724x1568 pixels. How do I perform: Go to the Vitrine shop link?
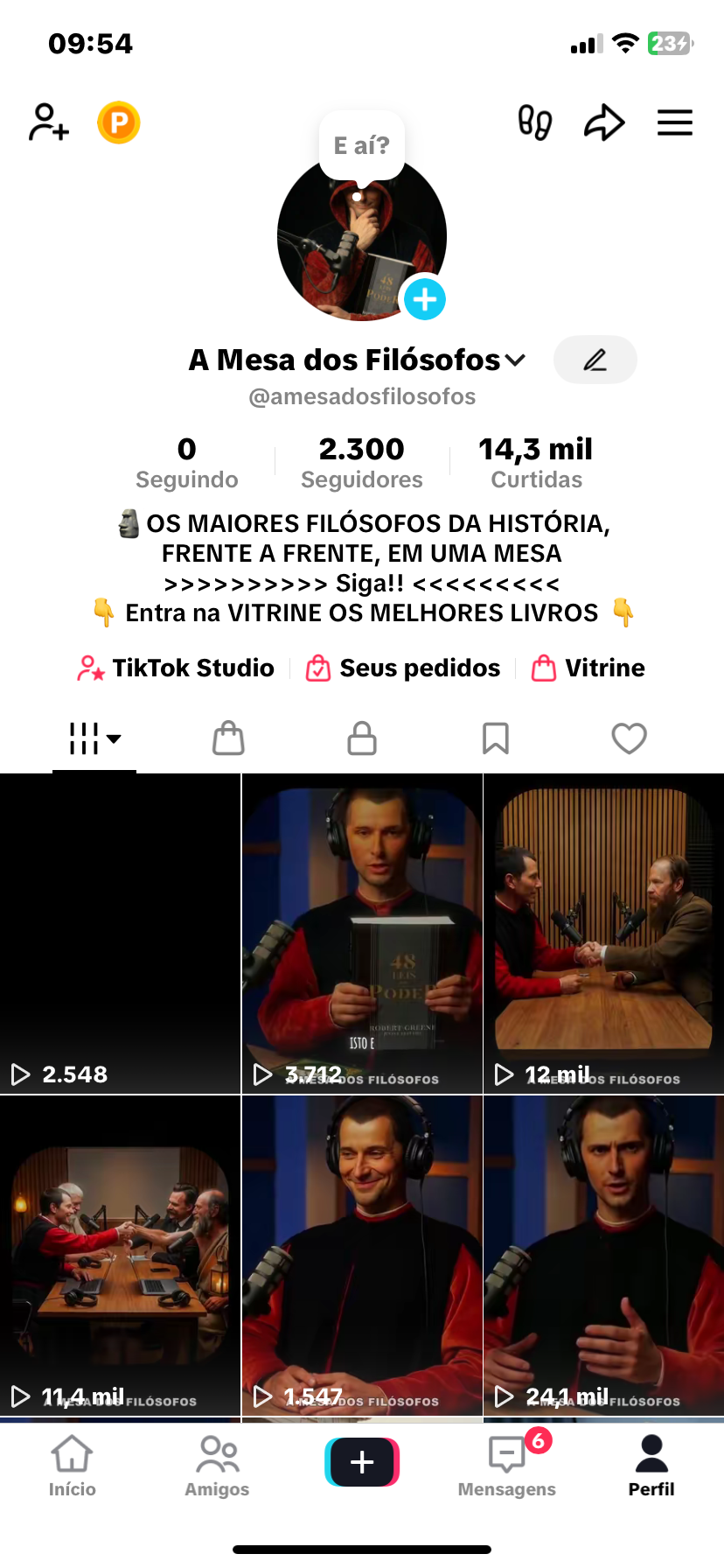[x=588, y=668]
